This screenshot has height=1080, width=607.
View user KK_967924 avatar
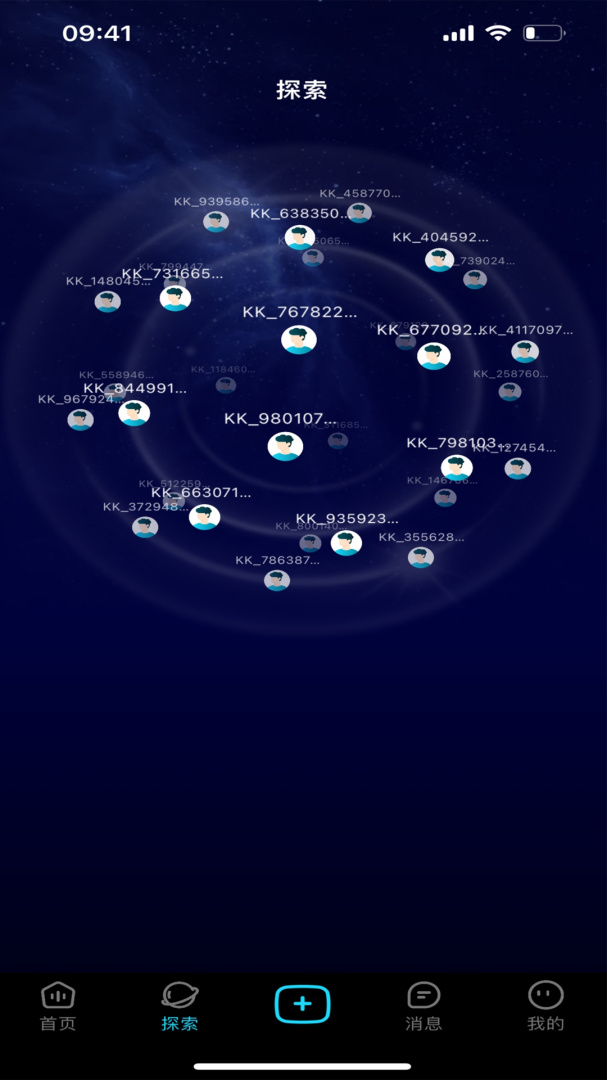coord(81,420)
